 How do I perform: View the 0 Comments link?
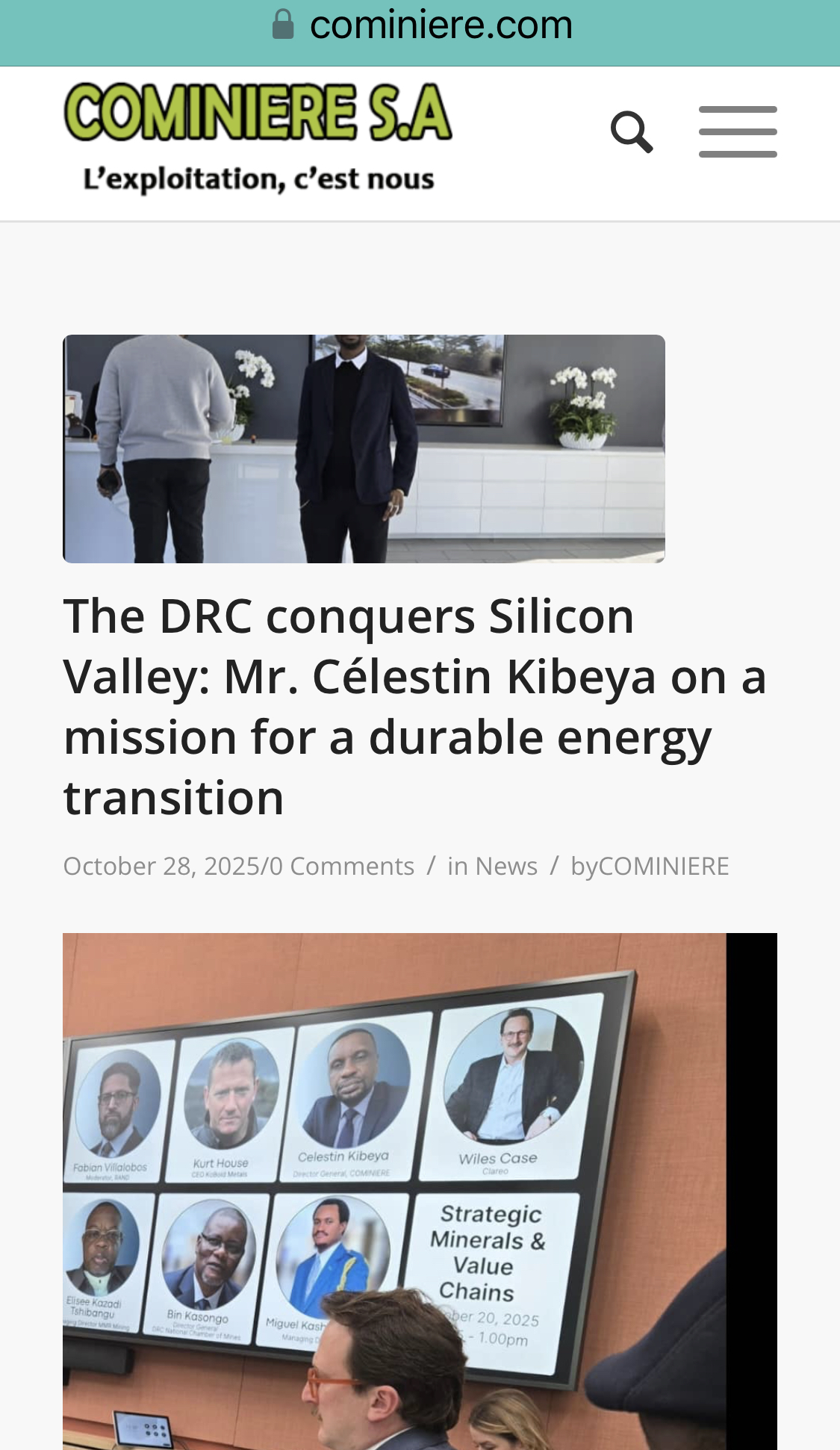(341, 866)
